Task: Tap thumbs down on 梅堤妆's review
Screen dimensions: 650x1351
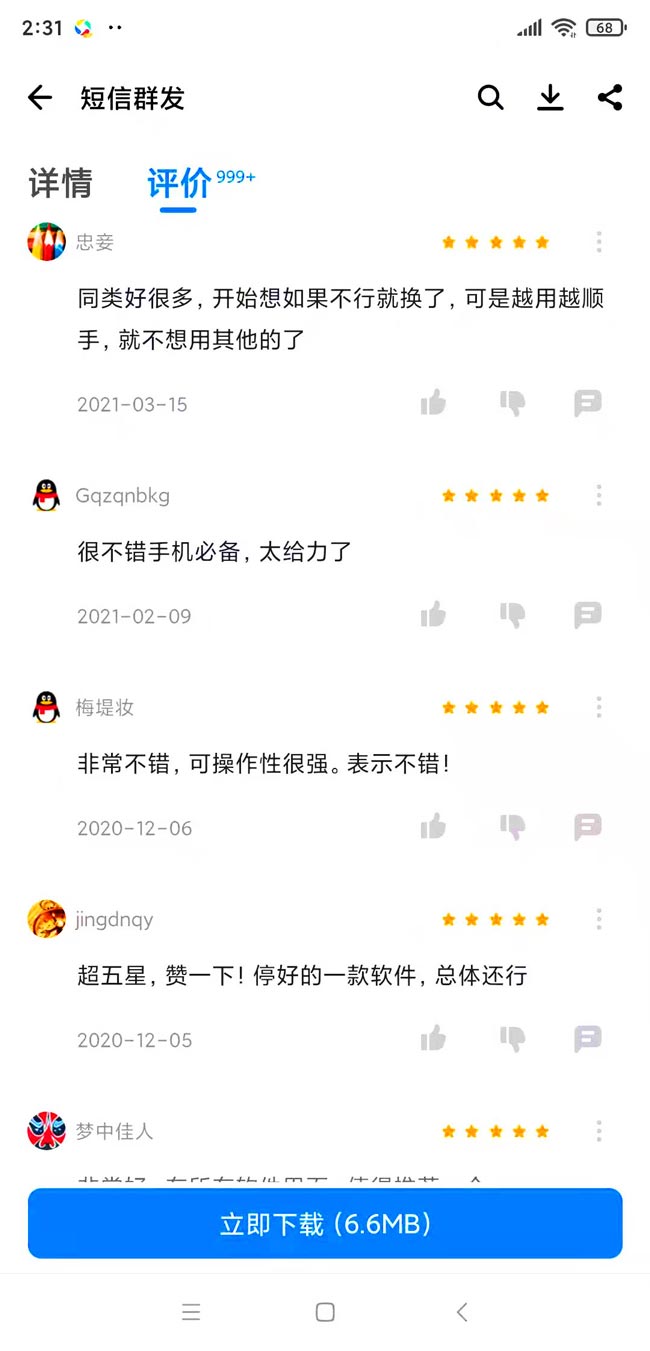Action: (x=512, y=827)
